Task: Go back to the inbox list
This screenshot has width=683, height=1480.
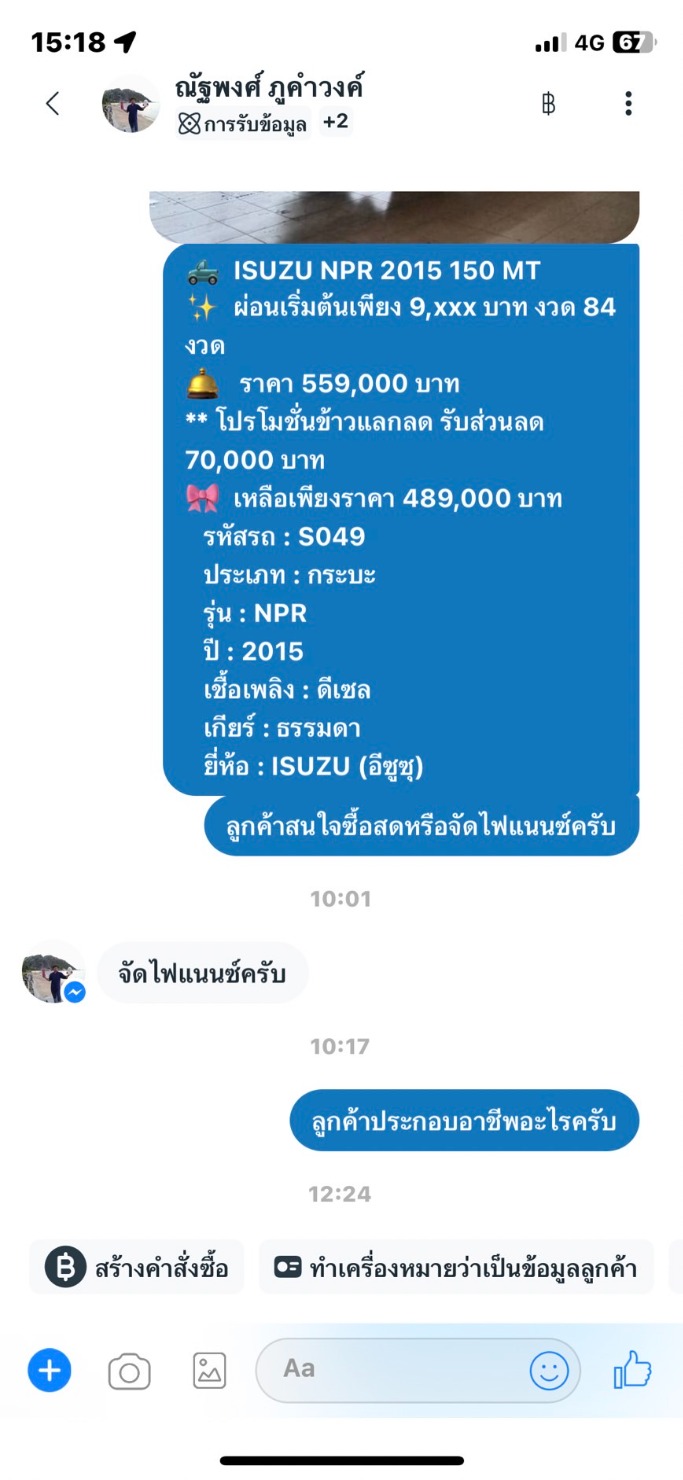Action: 53,103
